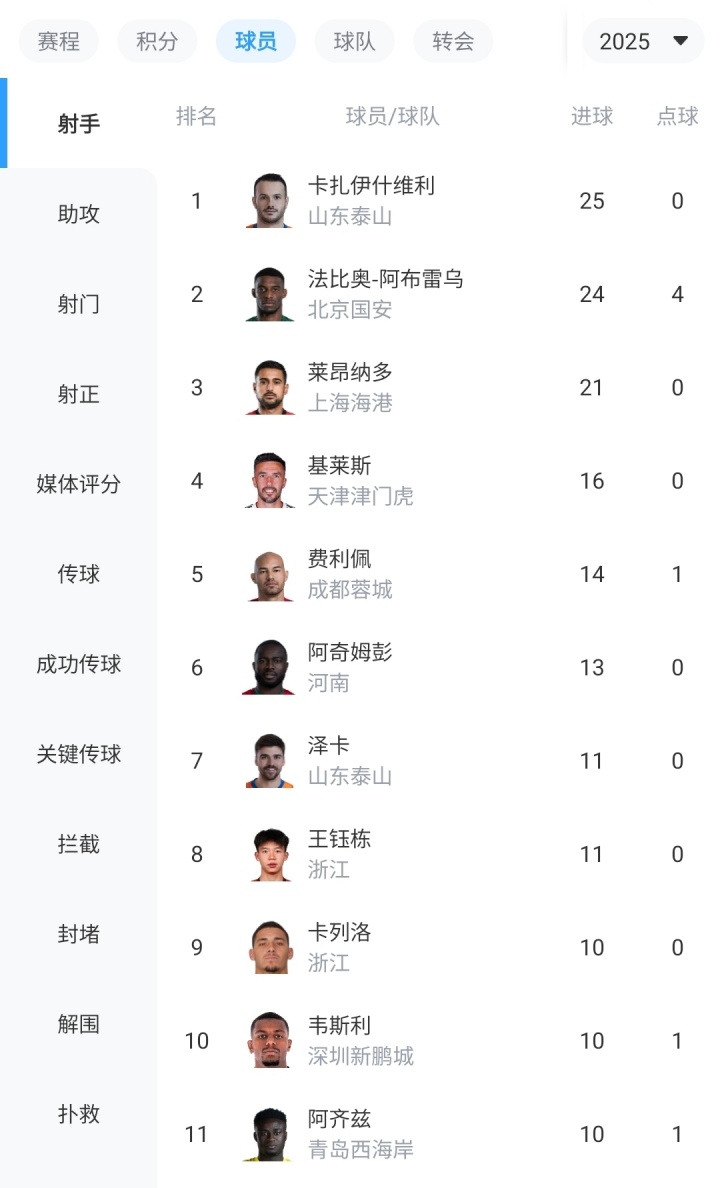
Task: Open the 2025 season dropdown
Action: click(643, 41)
